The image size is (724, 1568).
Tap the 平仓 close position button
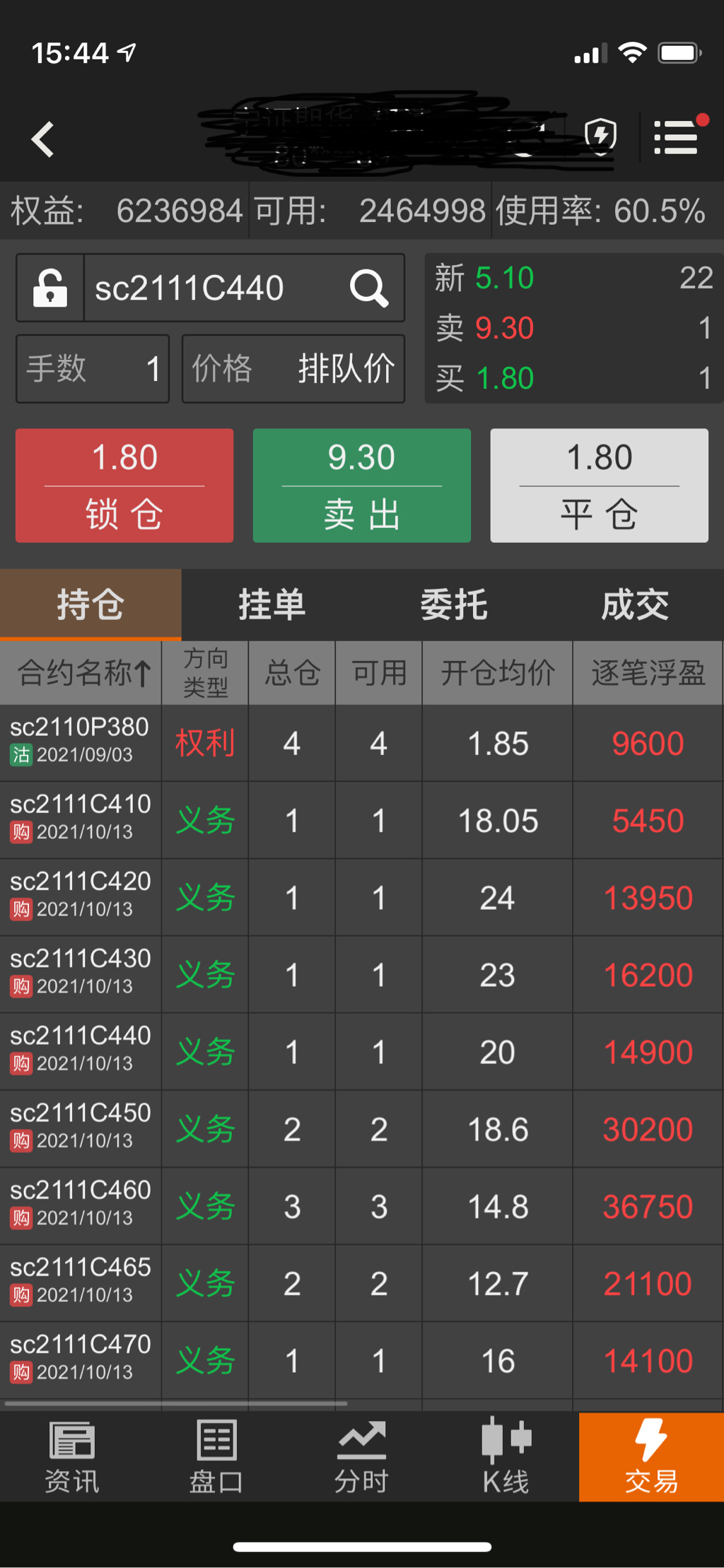[x=599, y=486]
